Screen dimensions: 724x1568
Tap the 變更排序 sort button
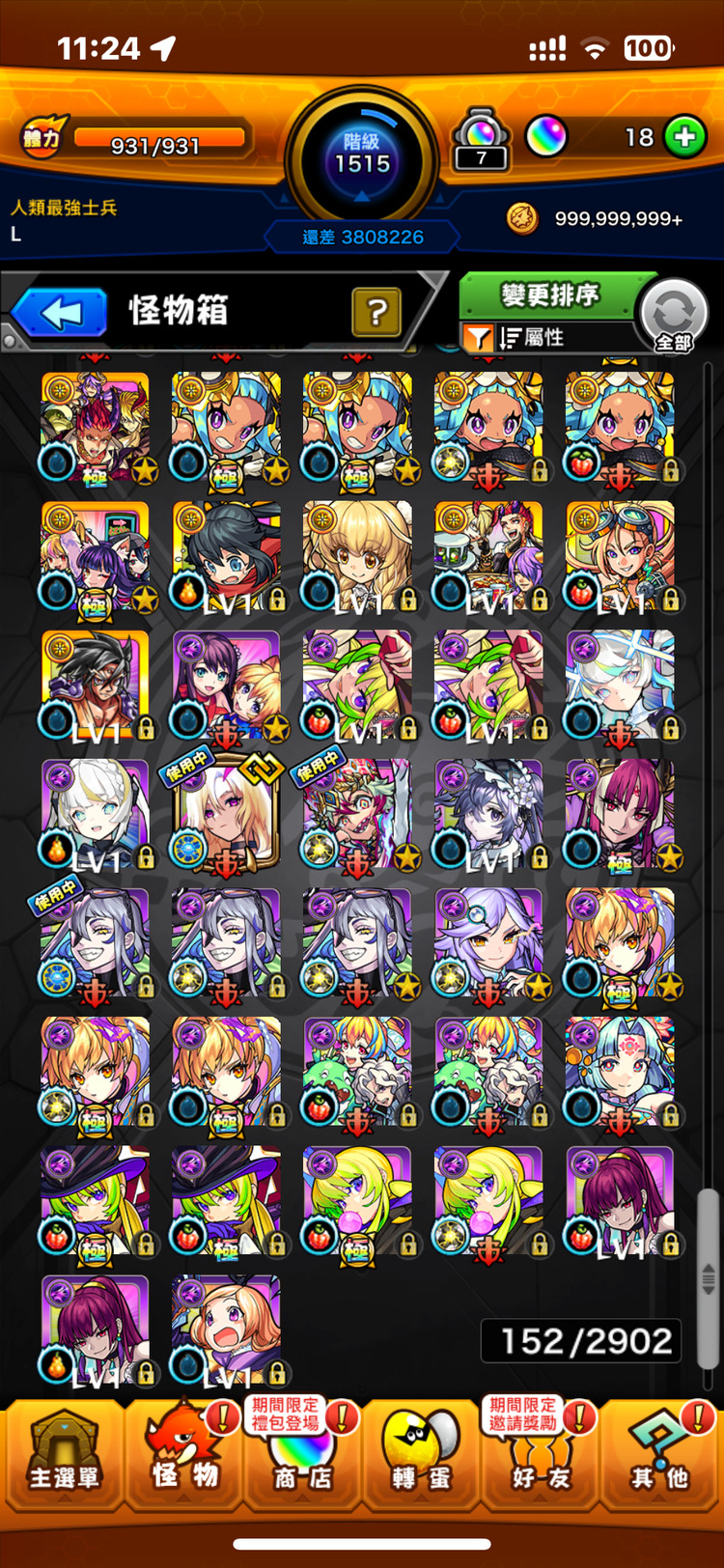point(549,294)
